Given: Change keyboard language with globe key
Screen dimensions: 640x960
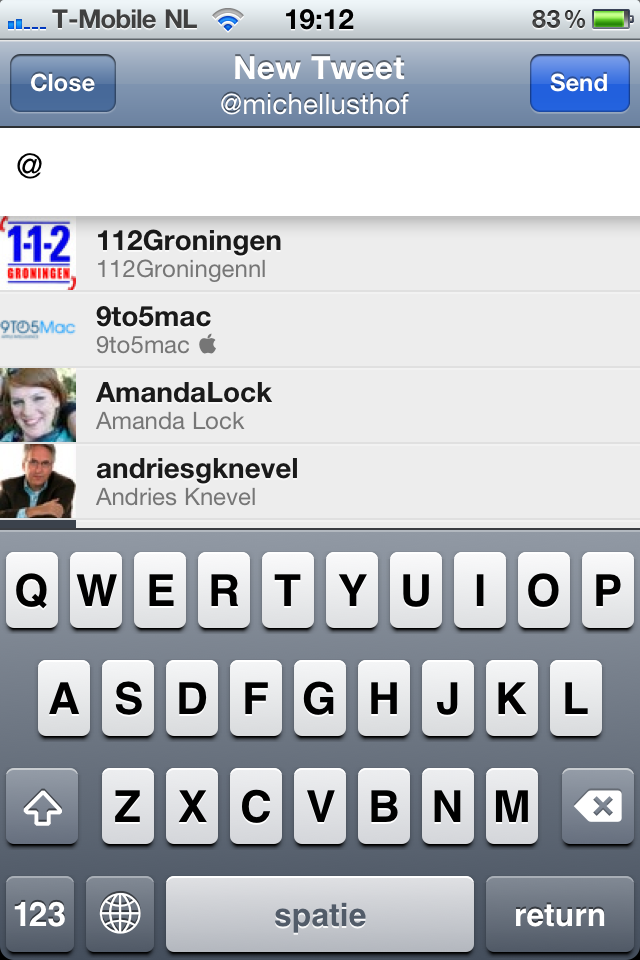Looking at the screenshot, I should click(x=120, y=914).
